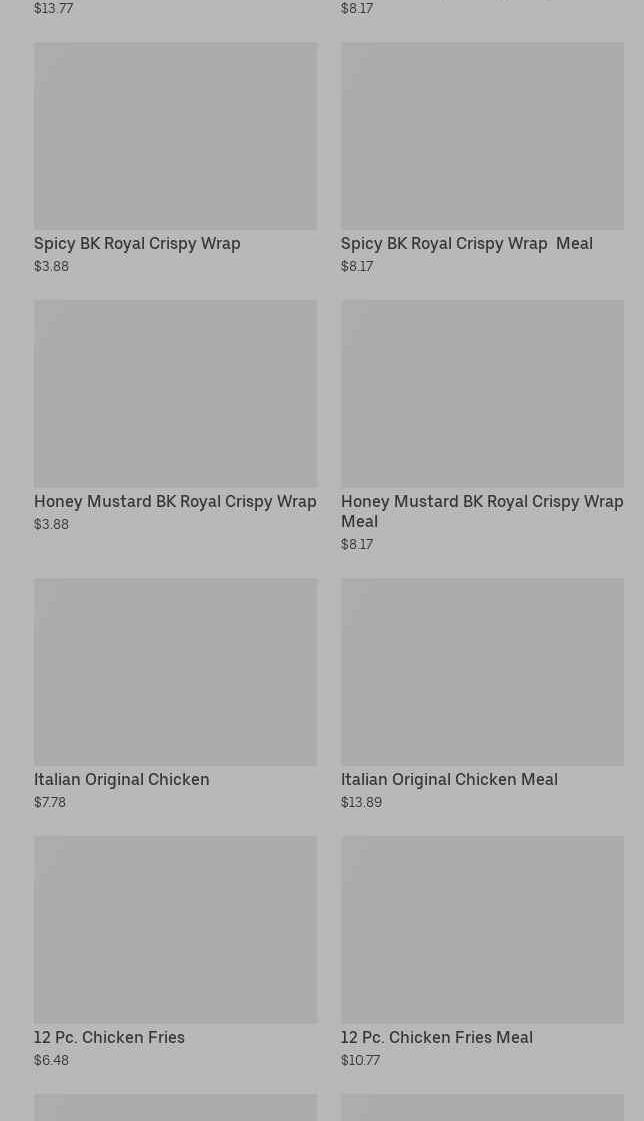View the Italian Original Chicken item
The image size is (644, 1121).
click(x=175, y=694)
